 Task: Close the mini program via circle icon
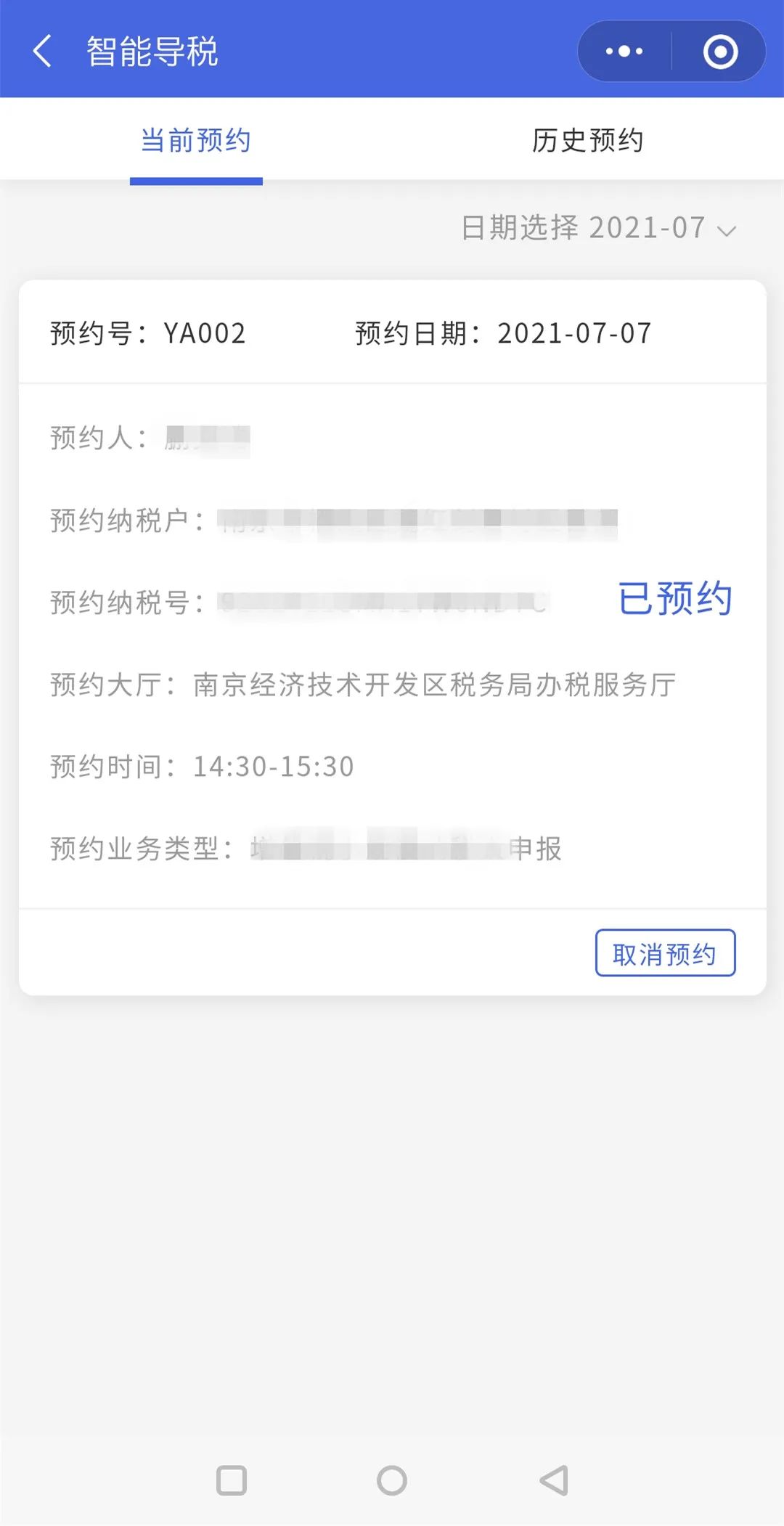pyautogui.click(x=720, y=52)
